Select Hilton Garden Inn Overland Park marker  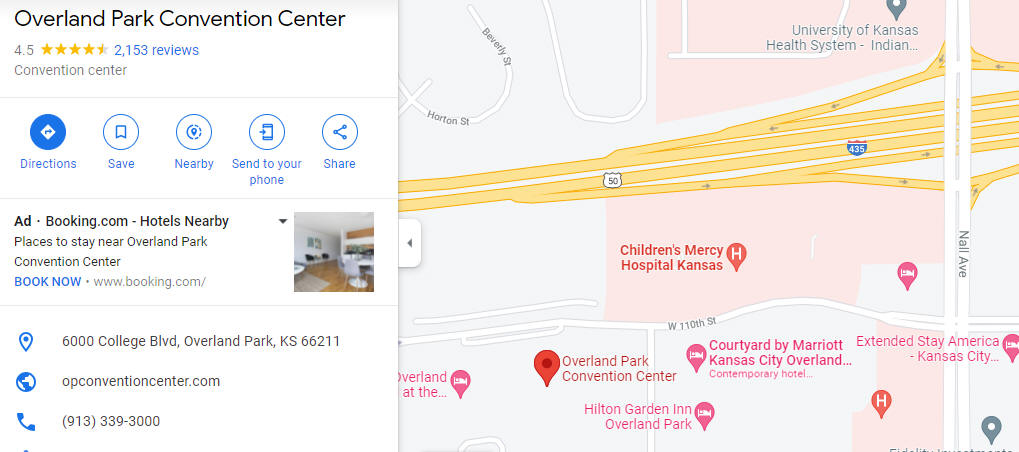(705, 414)
